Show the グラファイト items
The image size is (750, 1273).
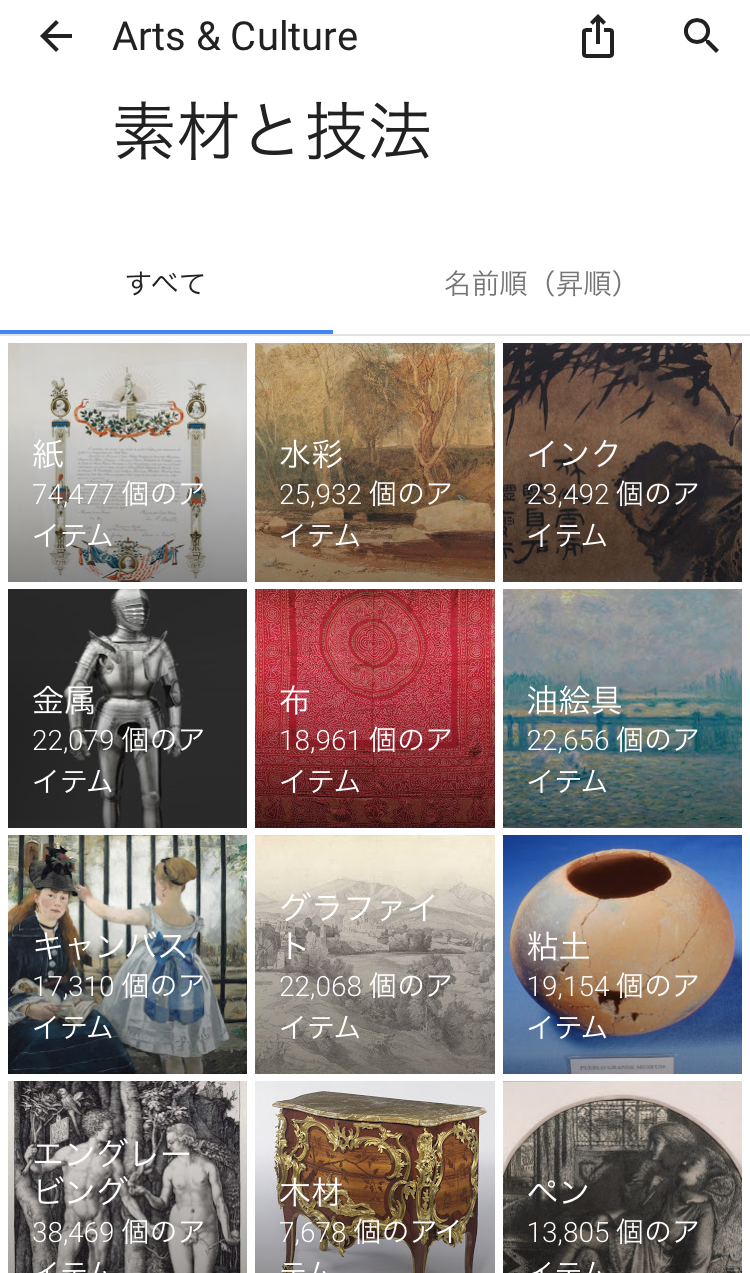[x=374, y=954]
